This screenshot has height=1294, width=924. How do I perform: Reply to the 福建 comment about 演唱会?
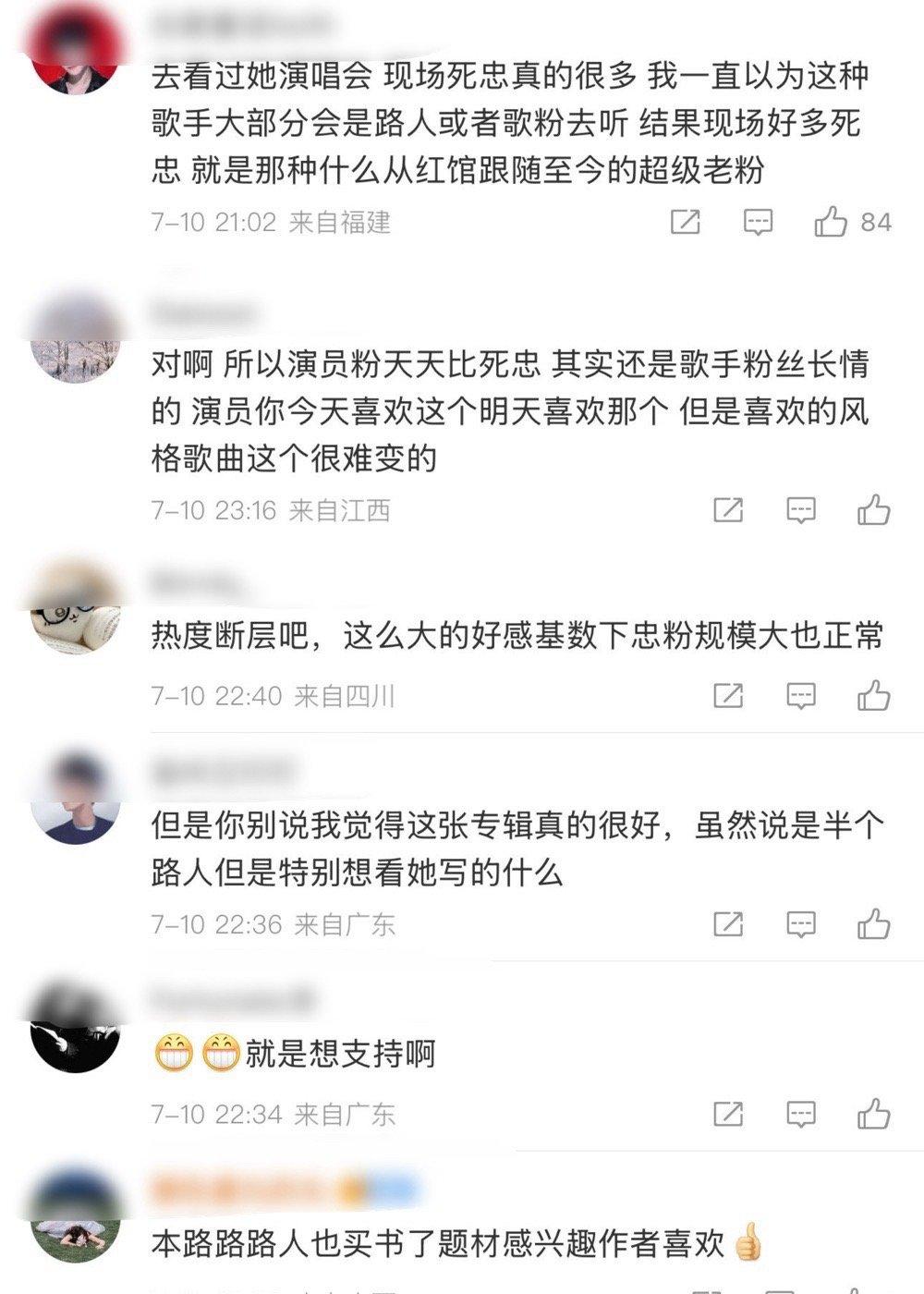(758, 222)
